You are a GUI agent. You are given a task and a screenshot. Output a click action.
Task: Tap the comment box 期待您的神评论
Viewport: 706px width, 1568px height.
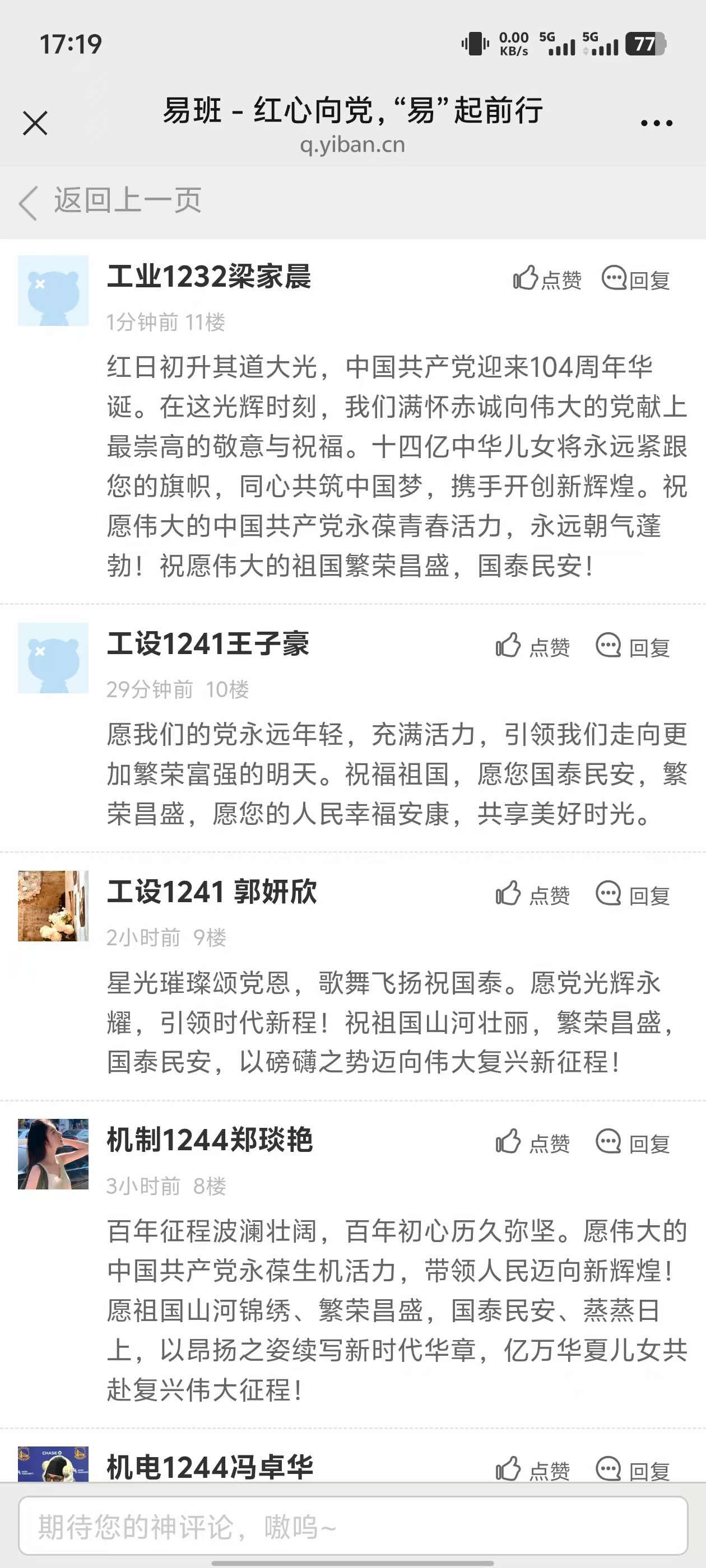point(352,1526)
